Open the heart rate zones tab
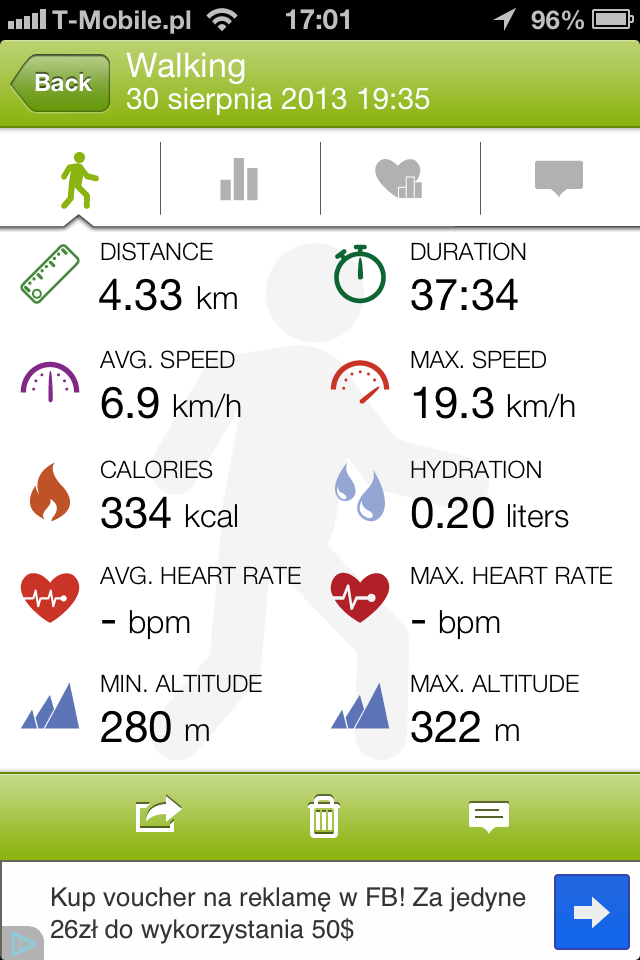The width and height of the screenshot is (640, 960). (x=399, y=179)
